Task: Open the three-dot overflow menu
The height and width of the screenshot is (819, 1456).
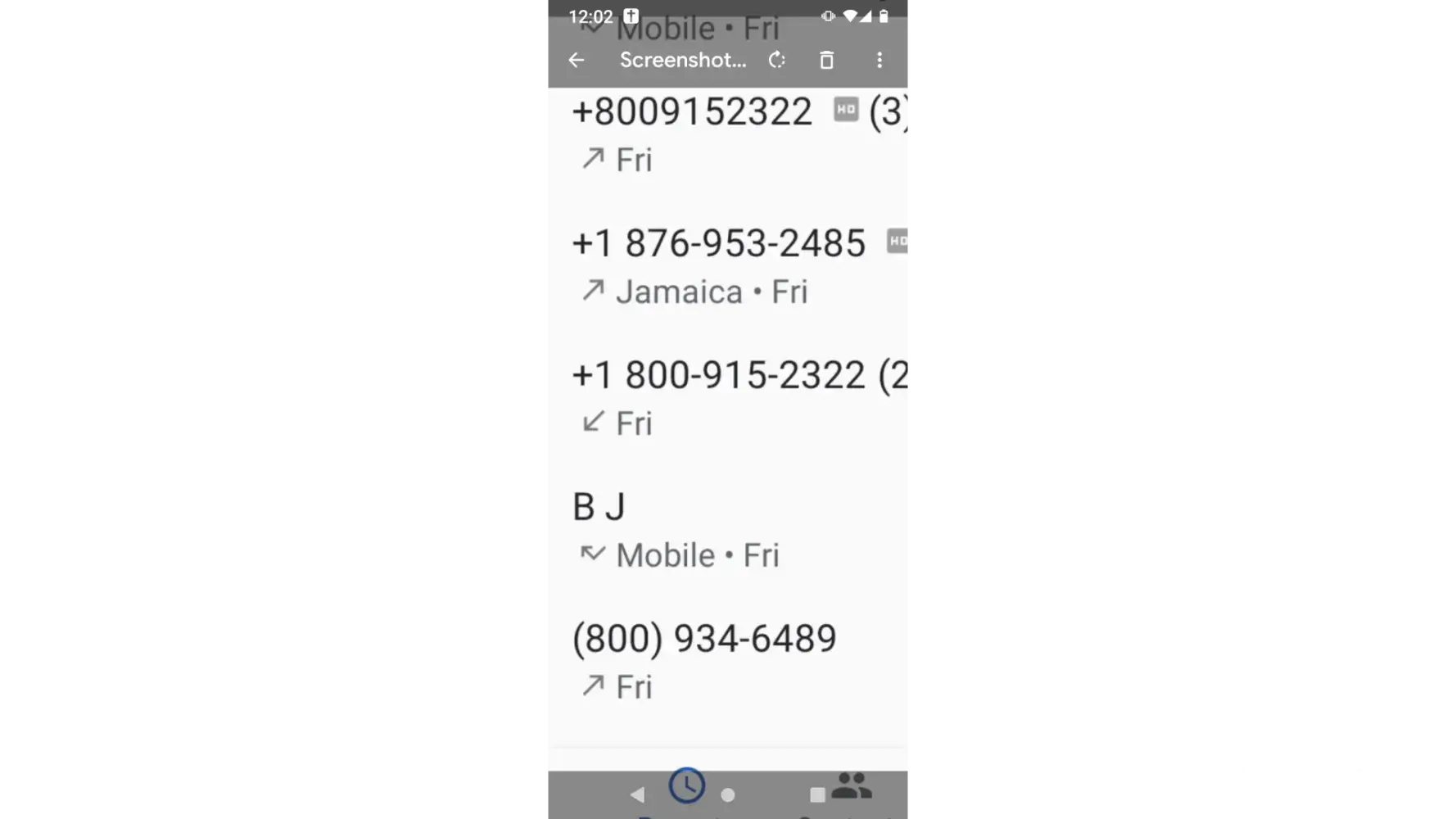Action: pyautogui.click(x=879, y=60)
